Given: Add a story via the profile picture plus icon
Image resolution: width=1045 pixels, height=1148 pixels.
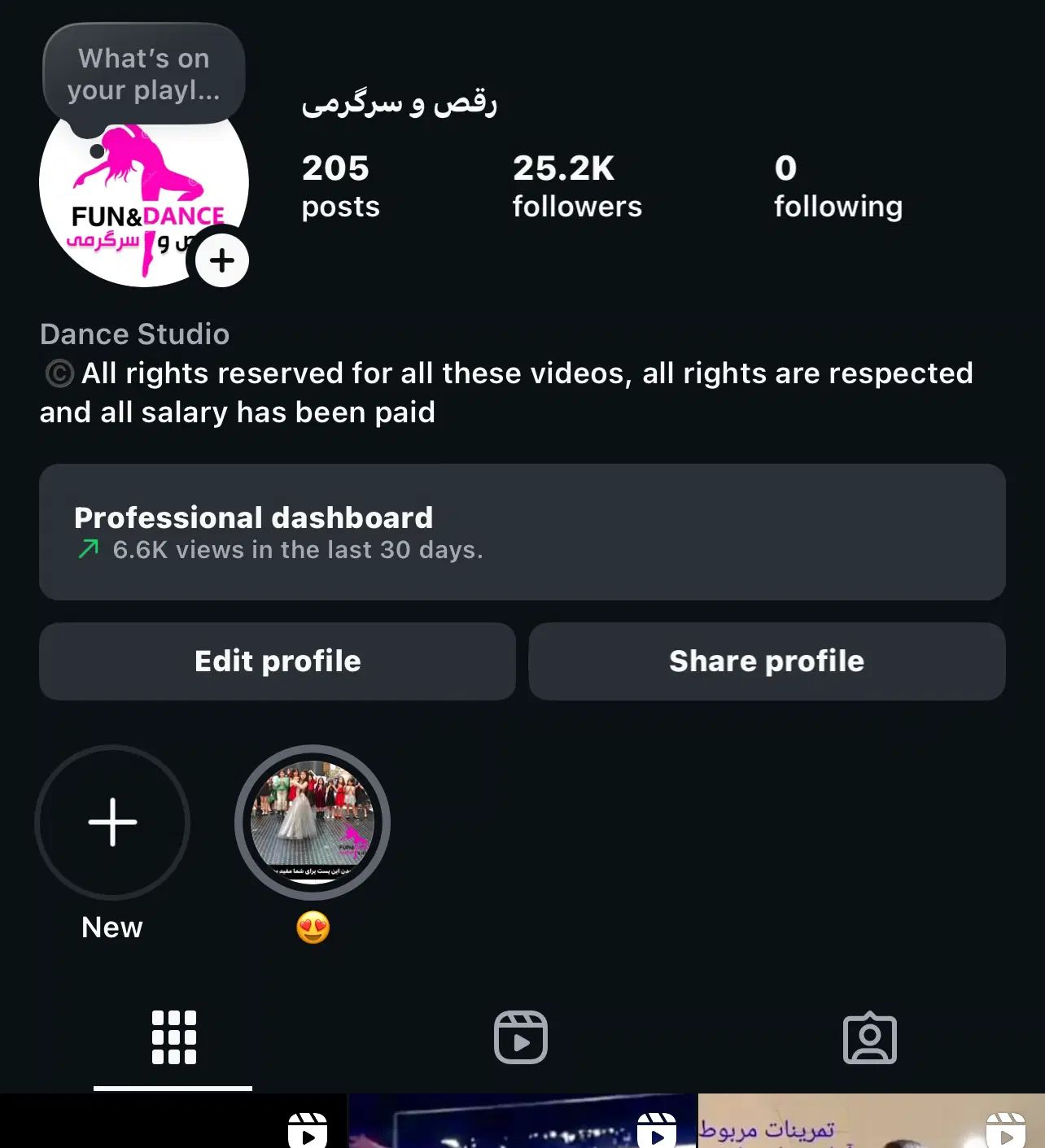Looking at the screenshot, I should (221, 260).
